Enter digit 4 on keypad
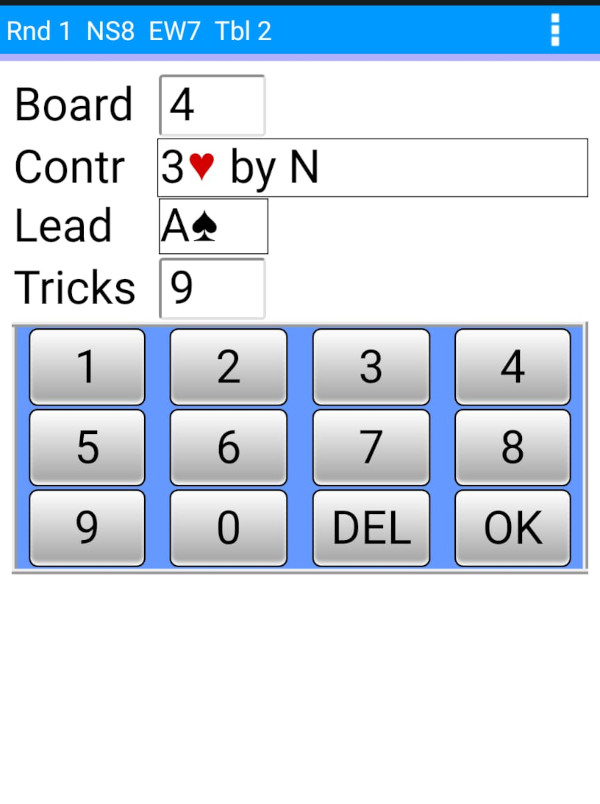600x804 pixels. pyautogui.click(x=513, y=367)
